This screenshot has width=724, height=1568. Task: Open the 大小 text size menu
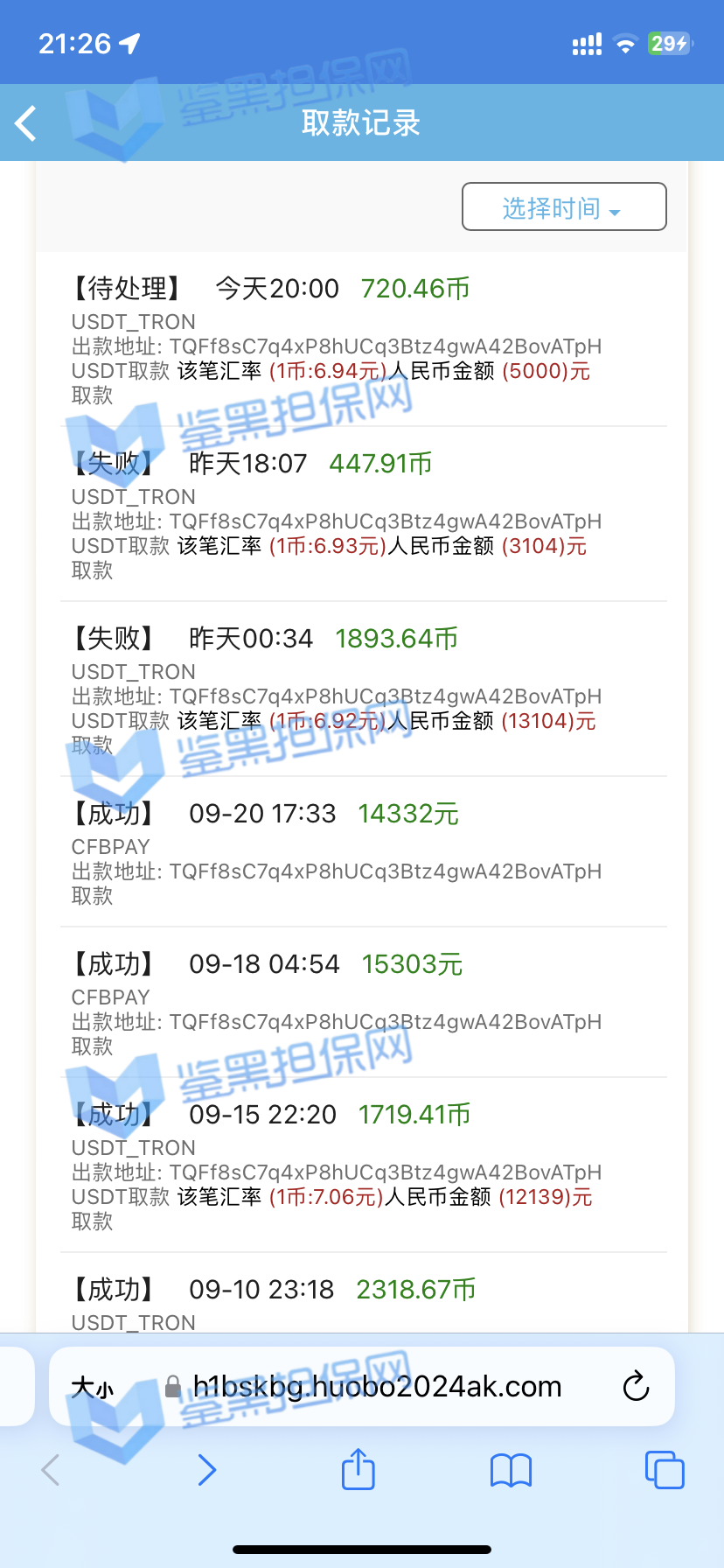click(93, 1387)
